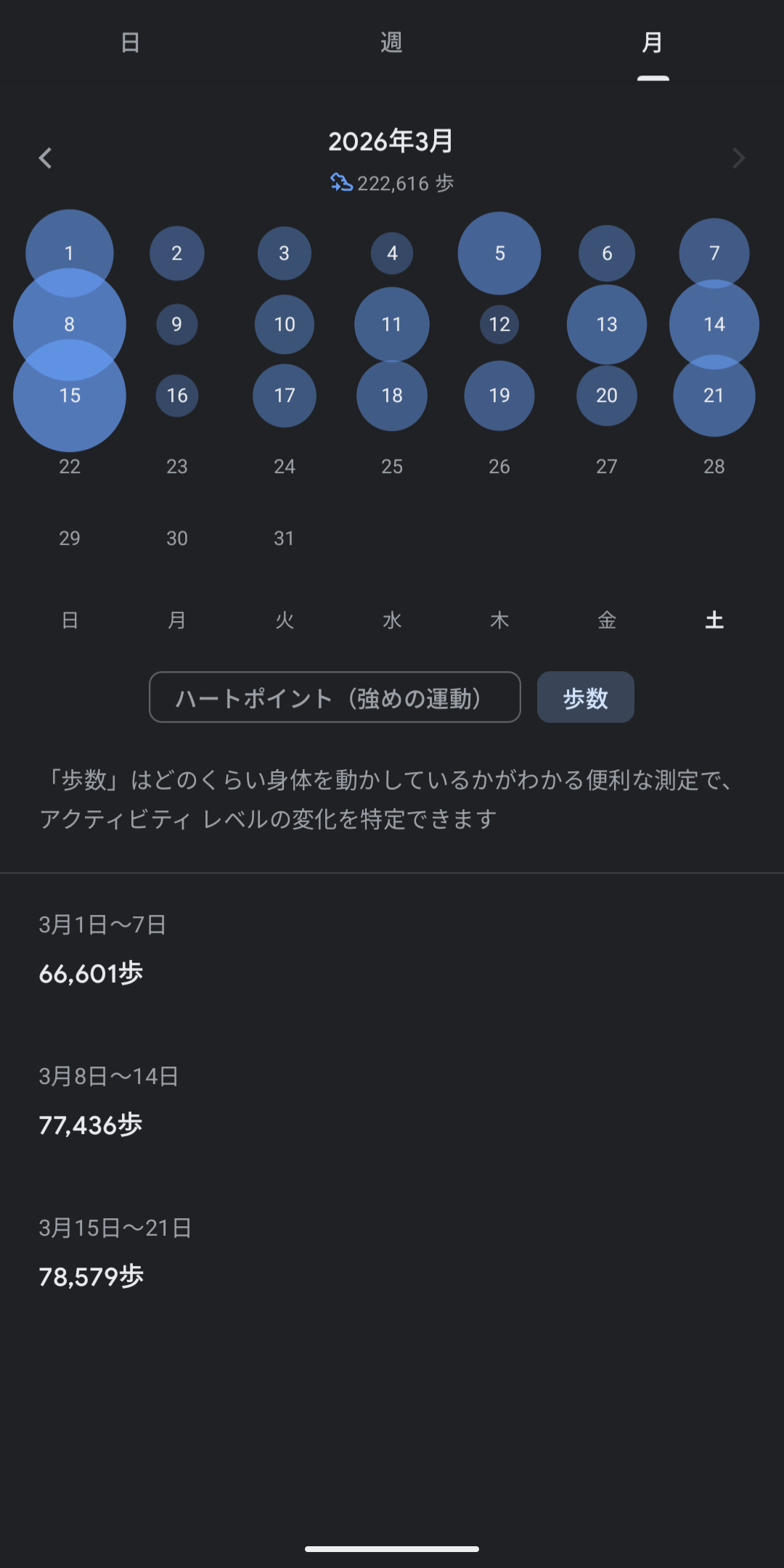Switch to the 日 tab
This screenshot has width=784, height=1568.
pyautogui.click(x=131, y=42)
